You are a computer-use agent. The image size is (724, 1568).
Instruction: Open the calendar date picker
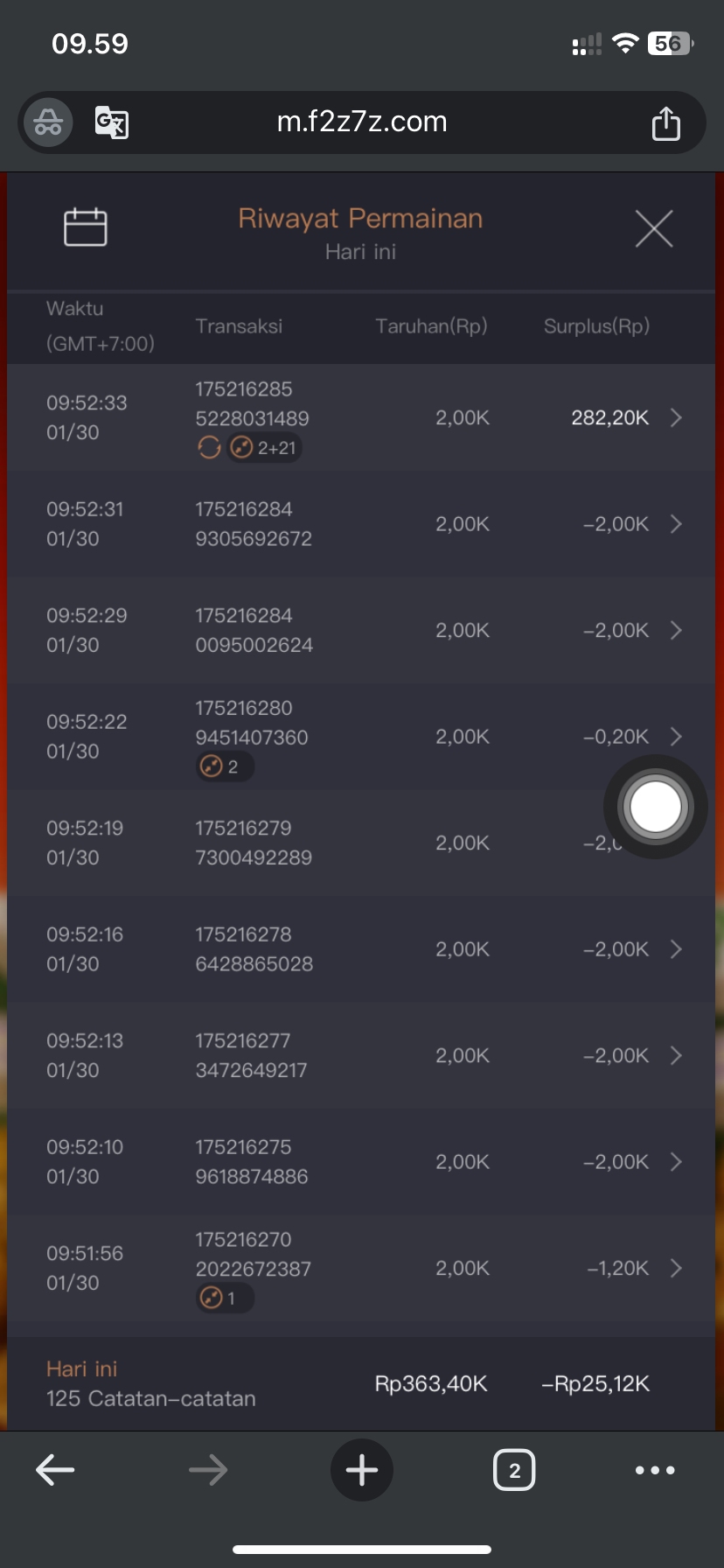click(x=86, y=227)
